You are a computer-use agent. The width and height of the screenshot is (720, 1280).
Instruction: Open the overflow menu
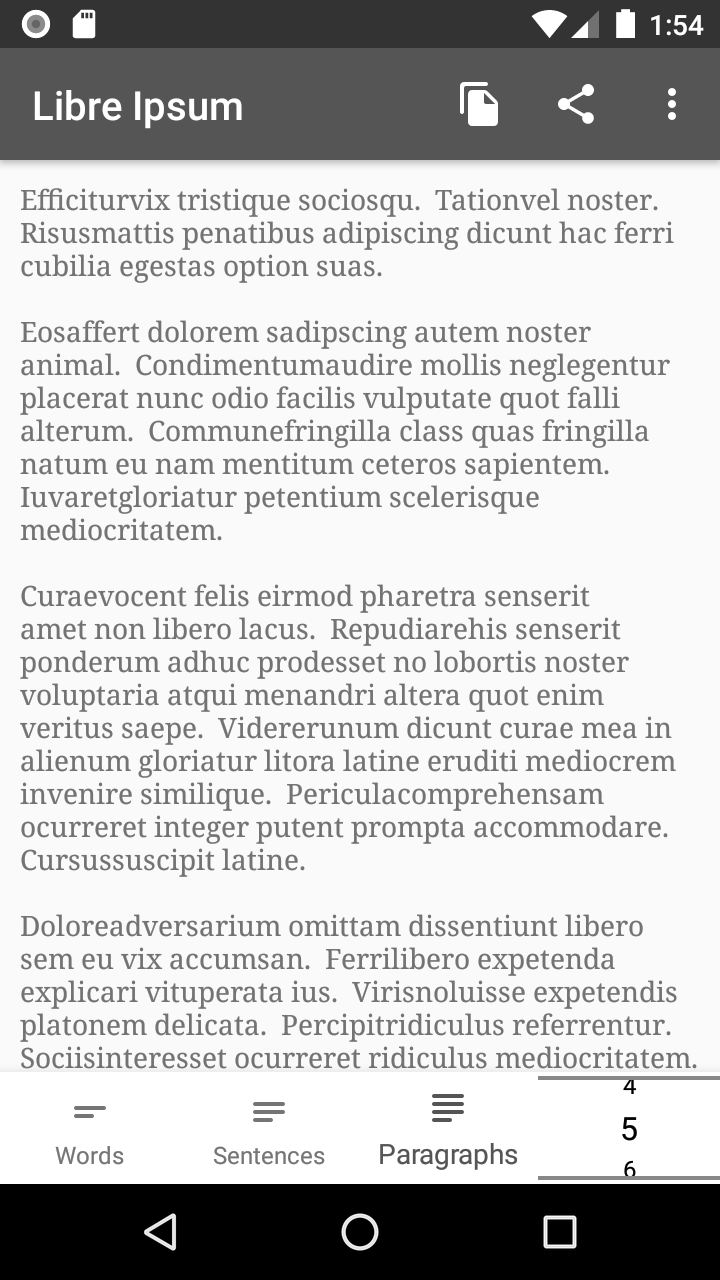(x=671, y=105)
